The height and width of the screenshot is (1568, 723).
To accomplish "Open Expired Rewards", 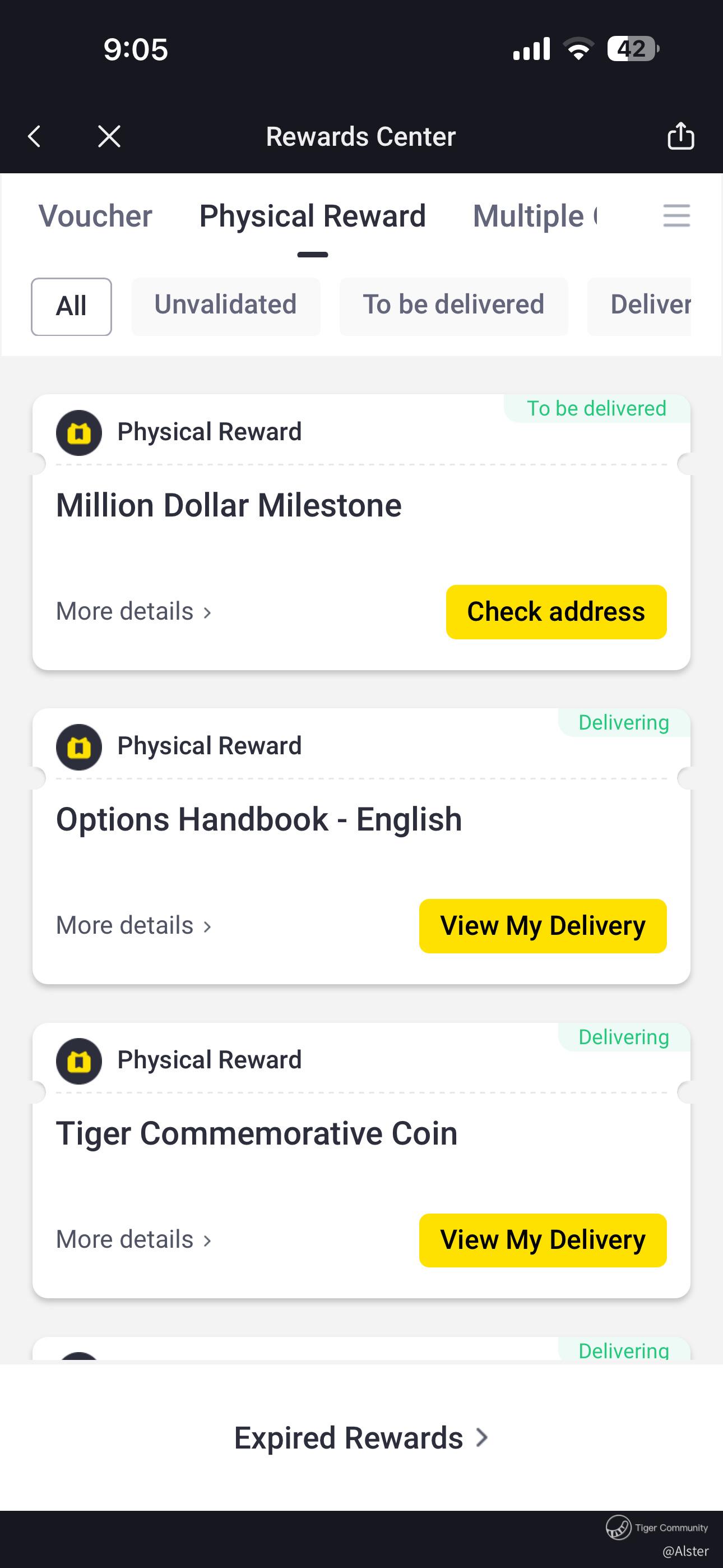I will (x=361, y=1438).
